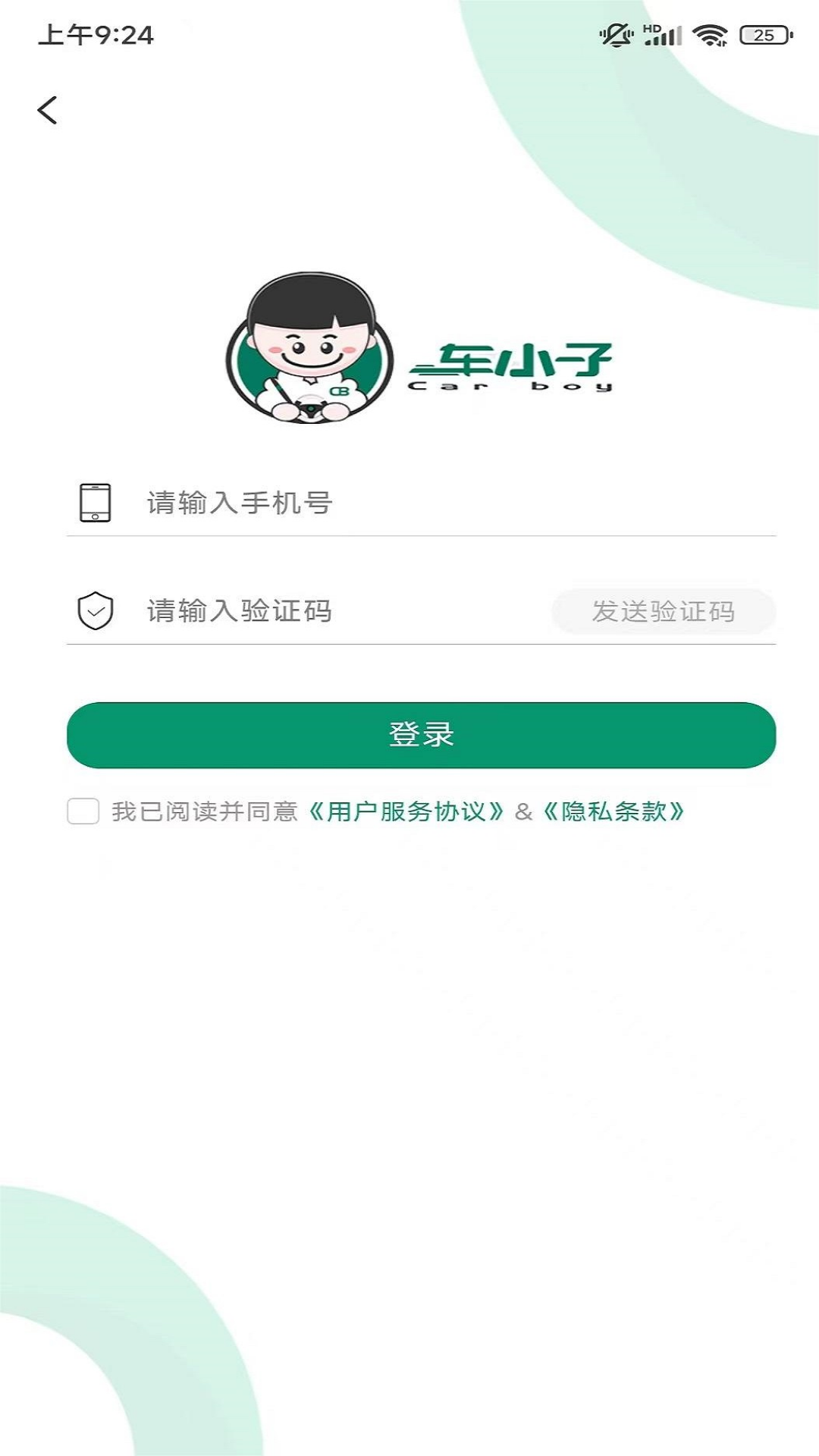819x1456 pixels.
Task: Open the 《隐私条款》 privacy link
Action: [x=613, y=812]
